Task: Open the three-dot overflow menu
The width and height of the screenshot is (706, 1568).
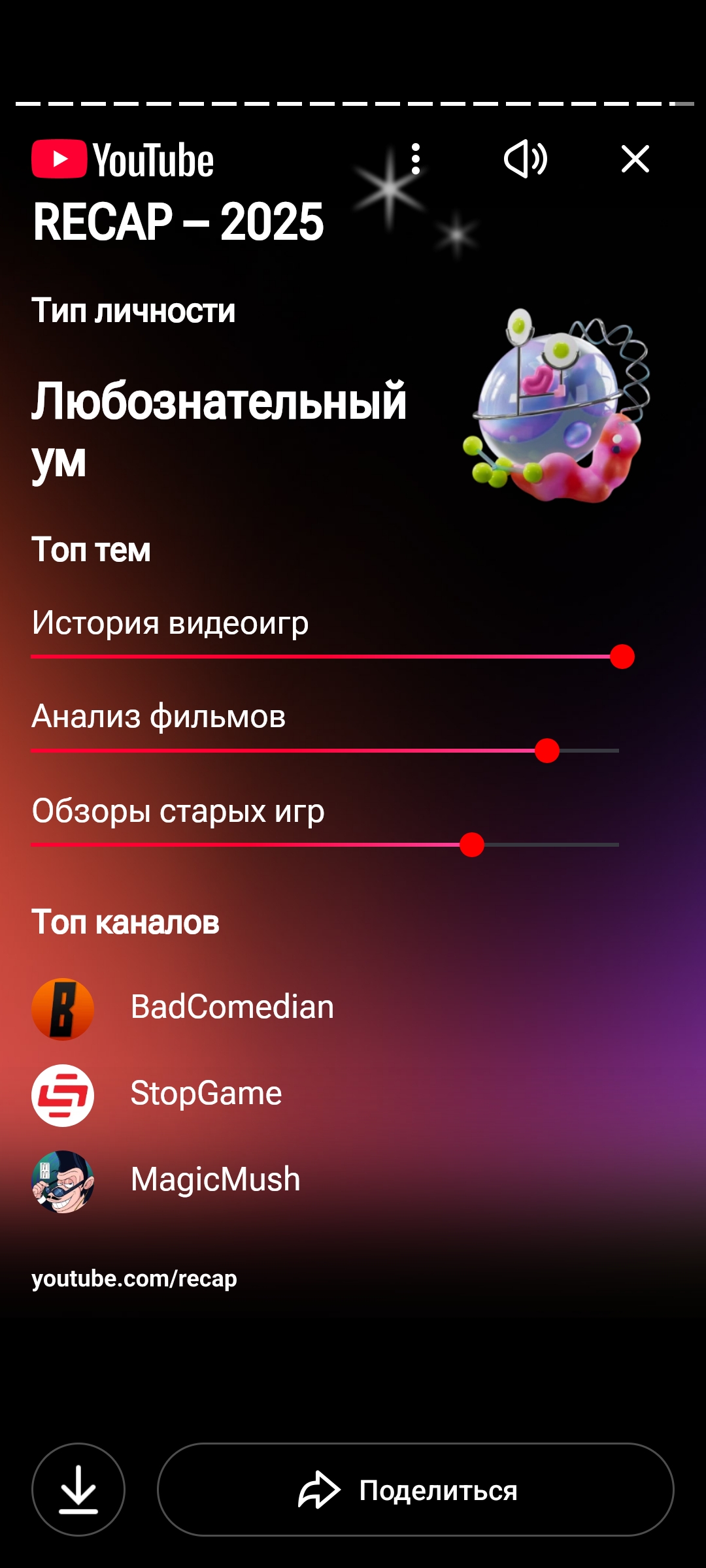Action: (416, 159)
